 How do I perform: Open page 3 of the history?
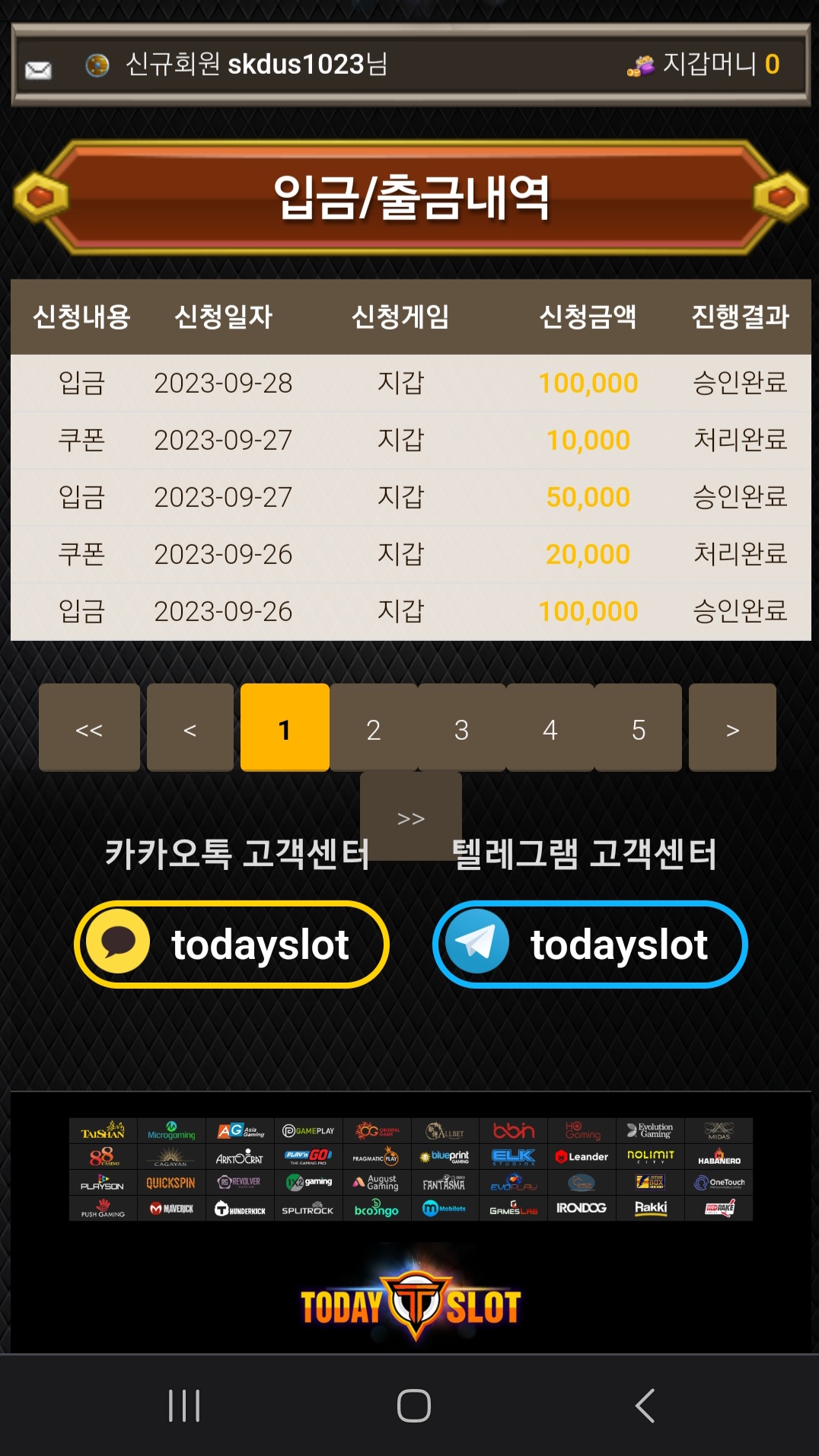pyautogui.click(x=461, y=728)
